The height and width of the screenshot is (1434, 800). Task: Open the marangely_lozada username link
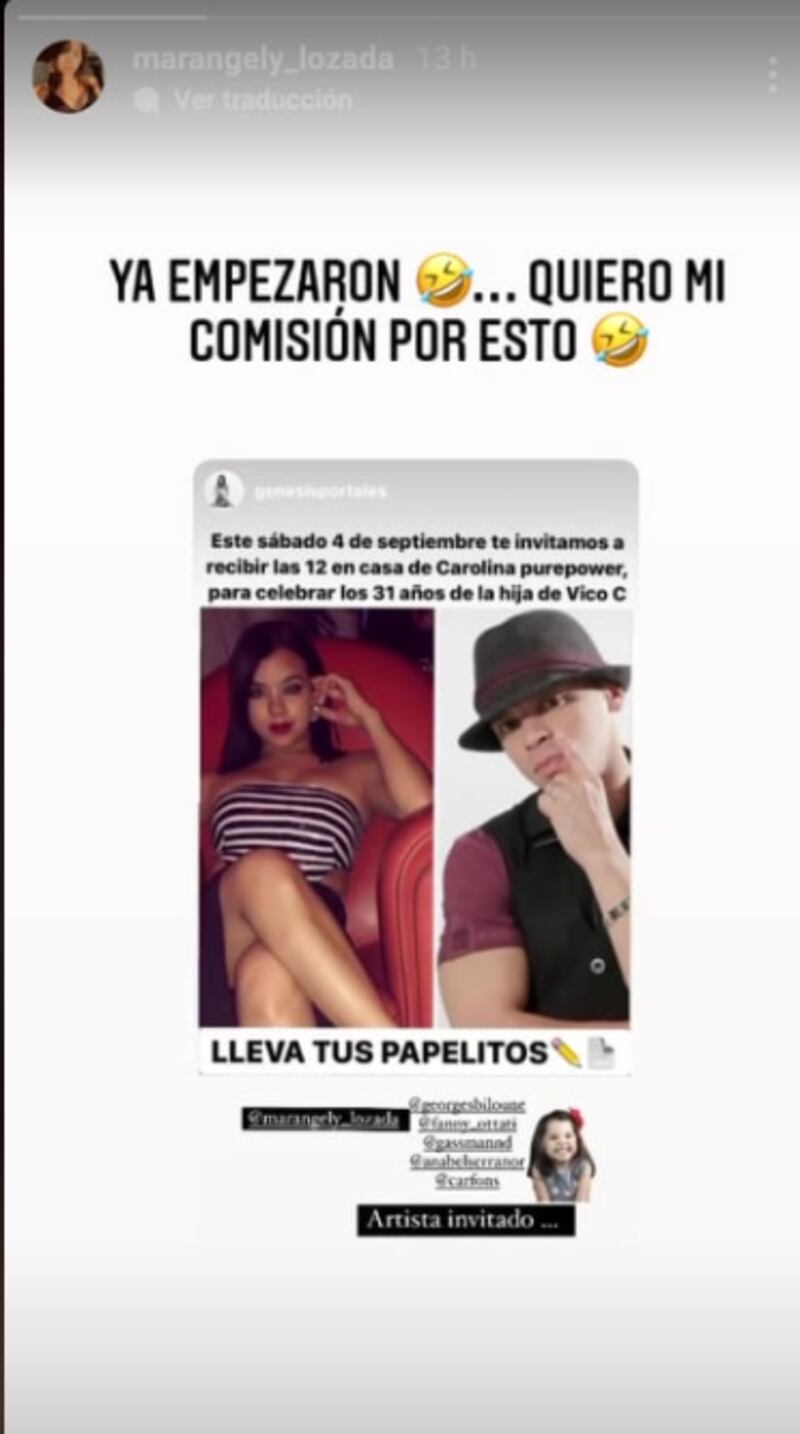(x=262, y=59)
